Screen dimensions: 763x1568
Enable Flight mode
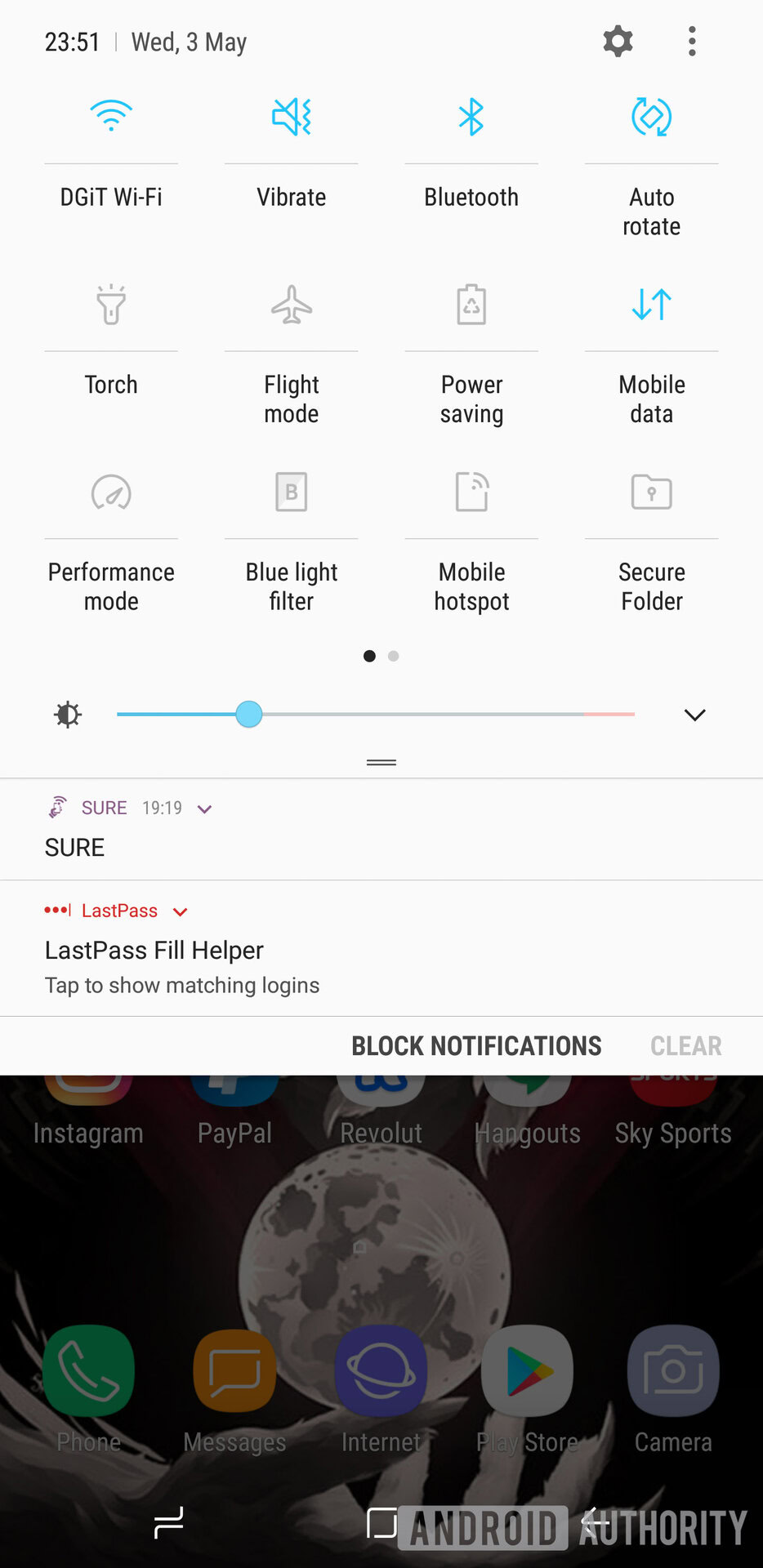292,305
